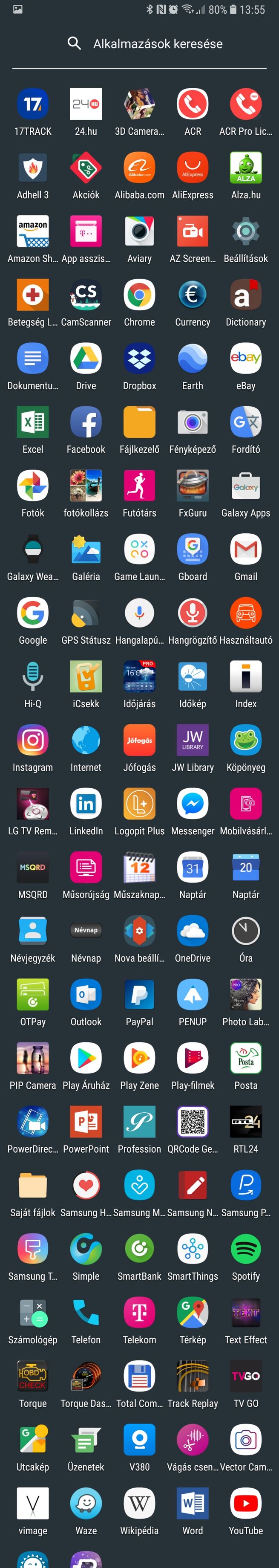Open the Gmail app
This screenshot has width=279, height=1568.
(246, 550)
